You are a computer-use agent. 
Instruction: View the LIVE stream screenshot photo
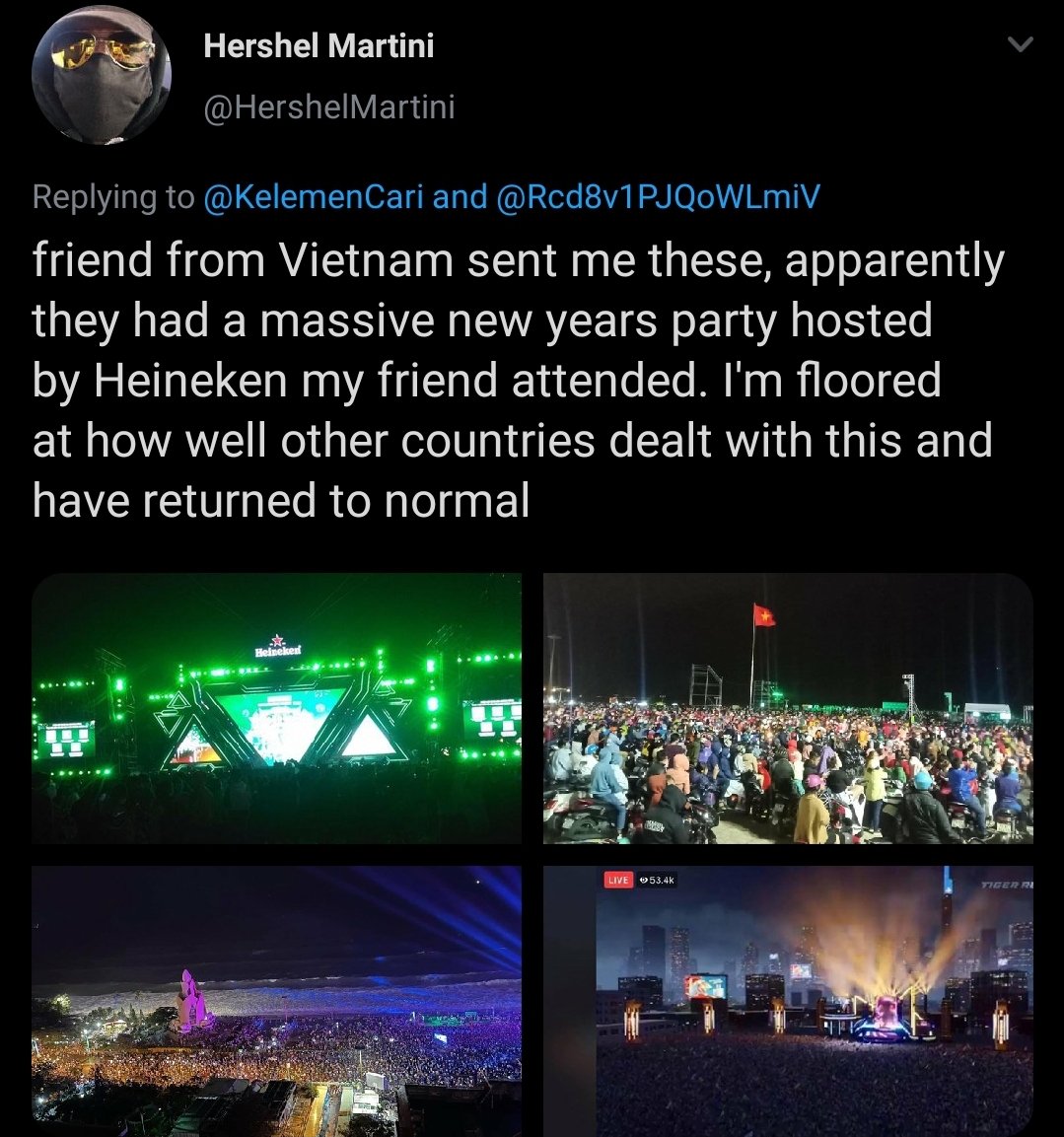(788, 1000)
